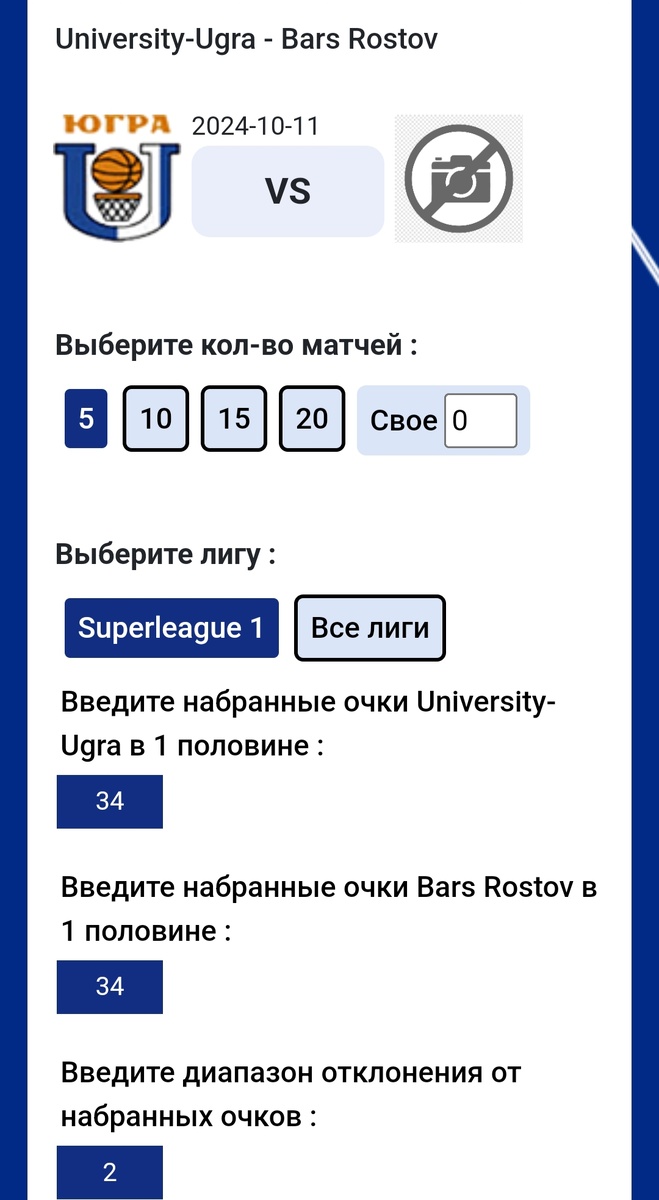Choose 20 matches

click(x=312, y=419)
